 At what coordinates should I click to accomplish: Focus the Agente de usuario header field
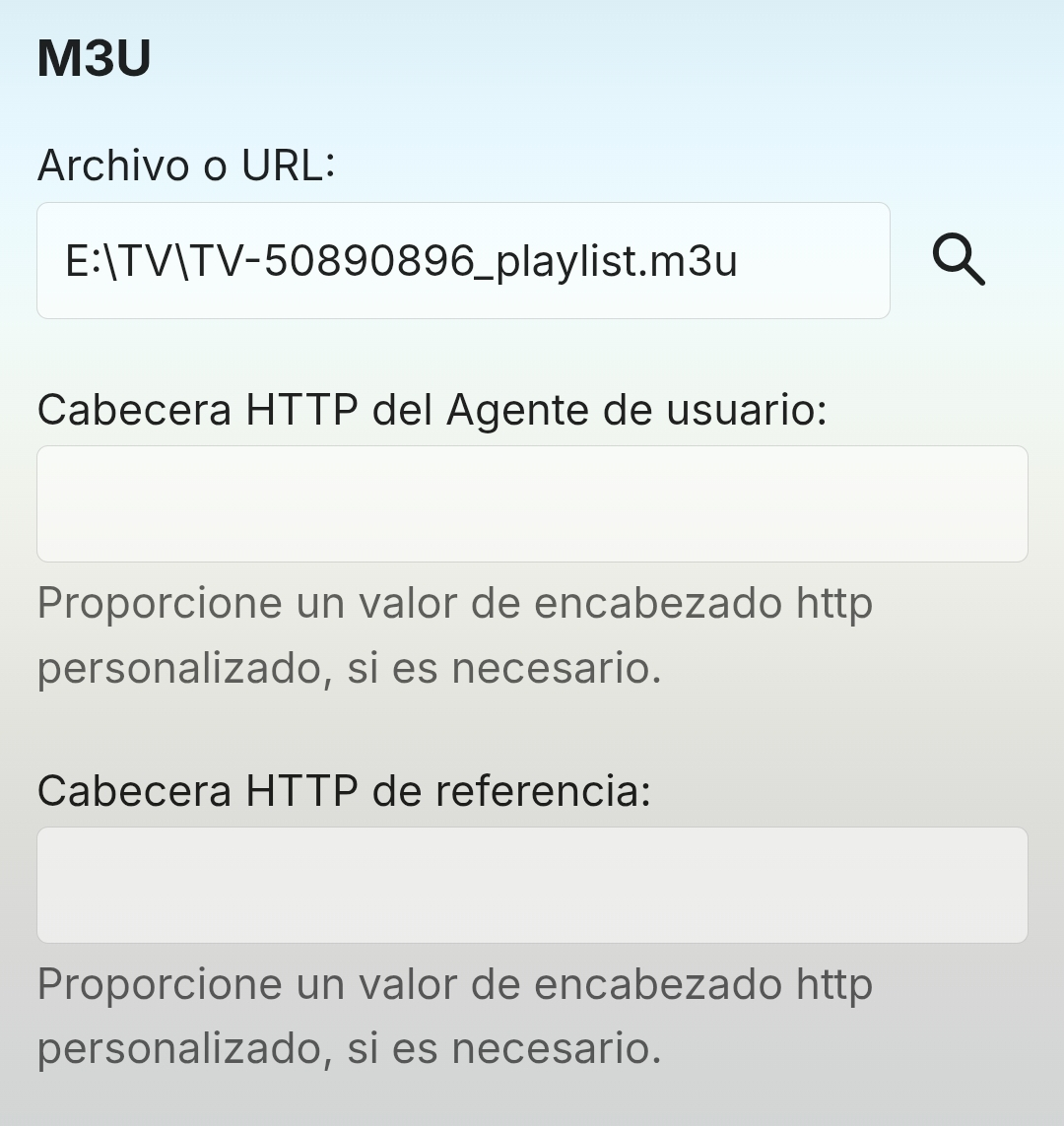tap(532, 503)
